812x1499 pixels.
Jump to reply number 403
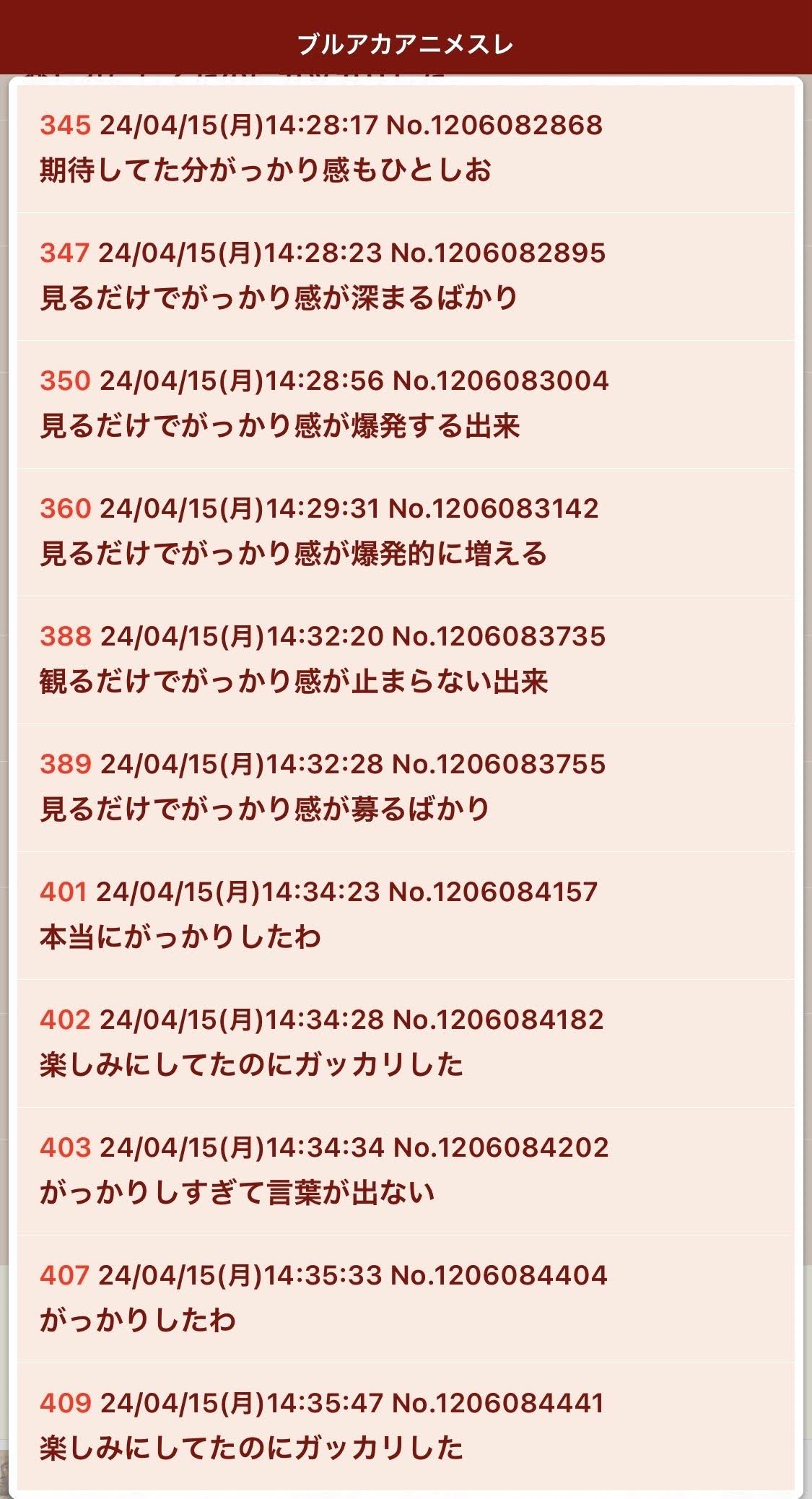(x=65, y=1148)
